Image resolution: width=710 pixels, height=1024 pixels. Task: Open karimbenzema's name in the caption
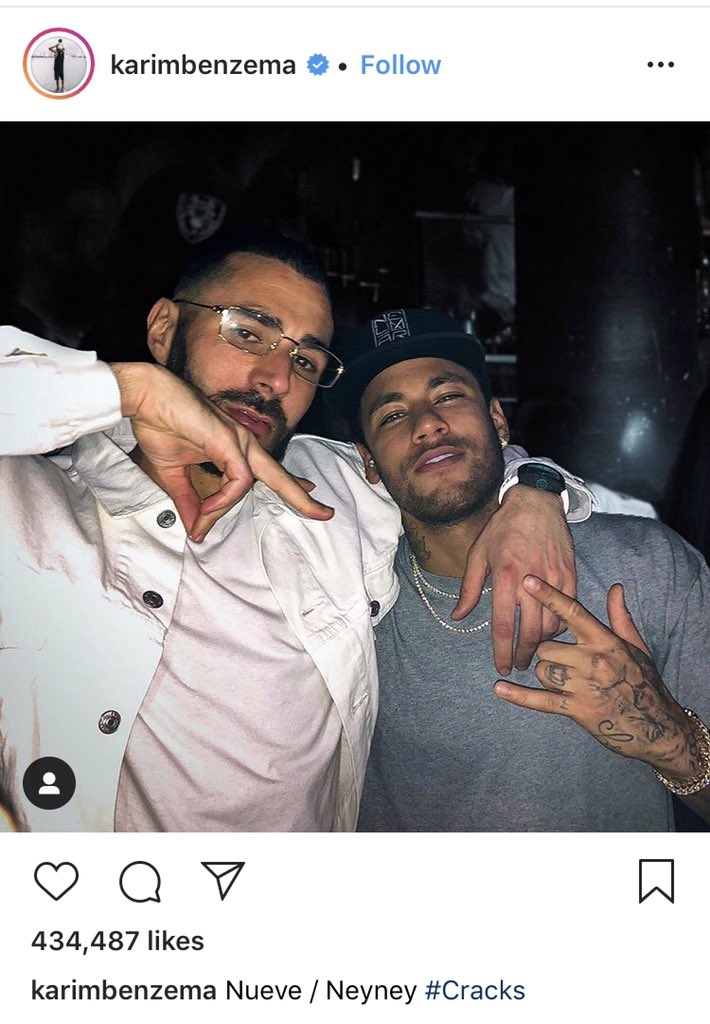pos(123,991)
